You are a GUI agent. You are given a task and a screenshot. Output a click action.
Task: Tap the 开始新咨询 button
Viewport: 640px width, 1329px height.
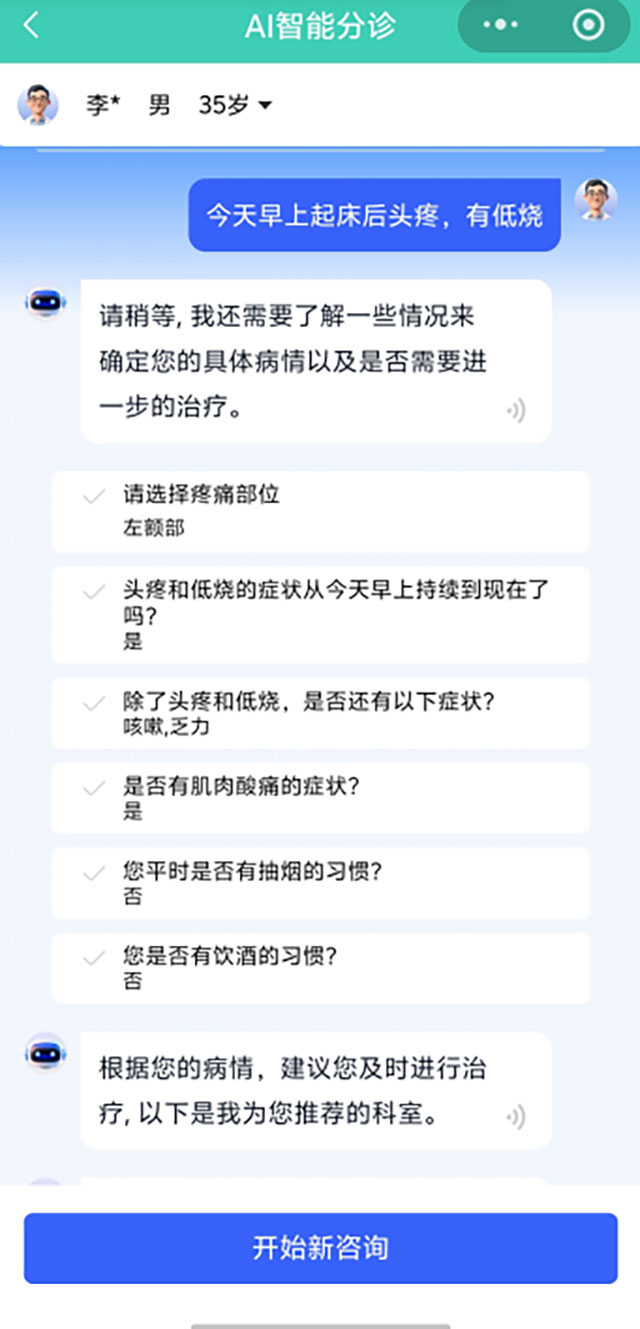[x=320, y=1248]
